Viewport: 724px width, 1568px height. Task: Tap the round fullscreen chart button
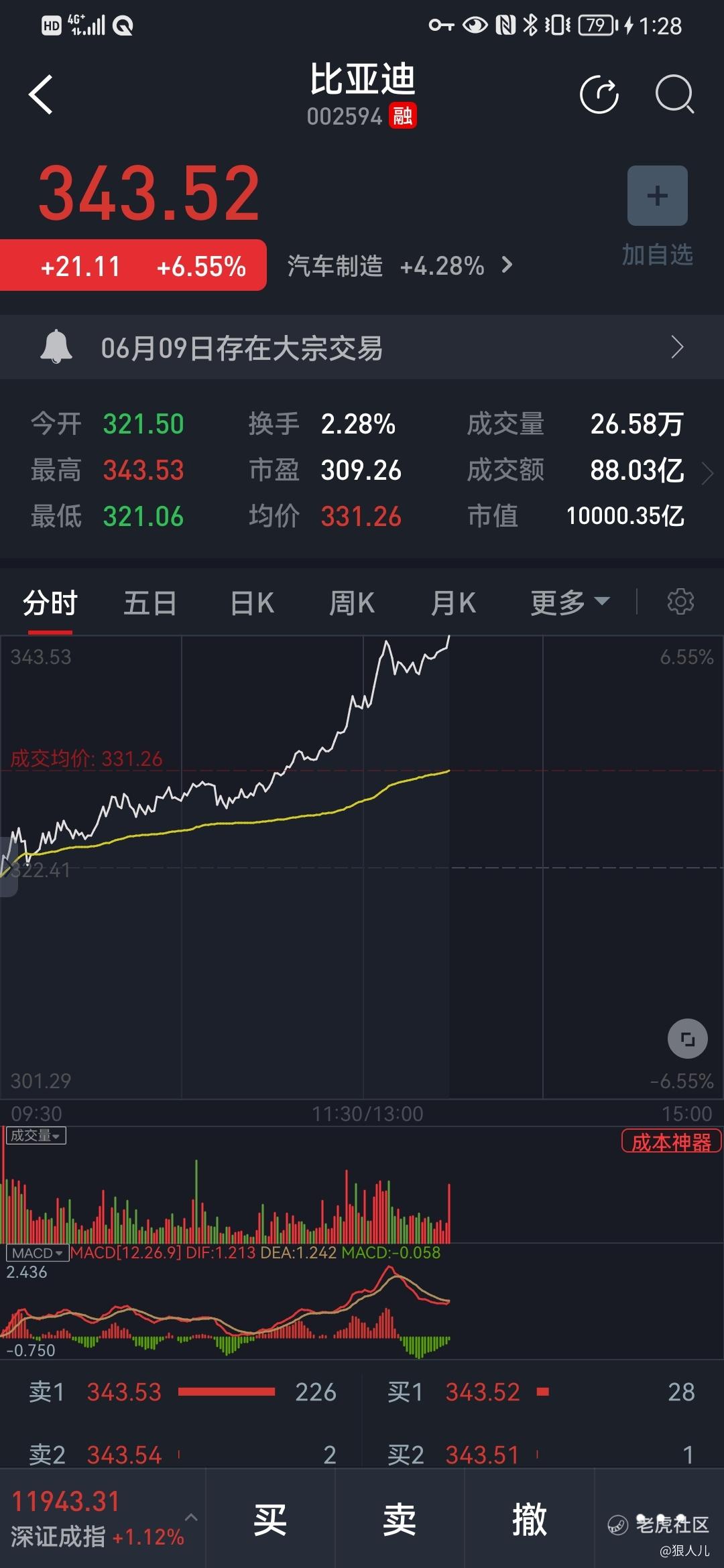coord(687,1039)
